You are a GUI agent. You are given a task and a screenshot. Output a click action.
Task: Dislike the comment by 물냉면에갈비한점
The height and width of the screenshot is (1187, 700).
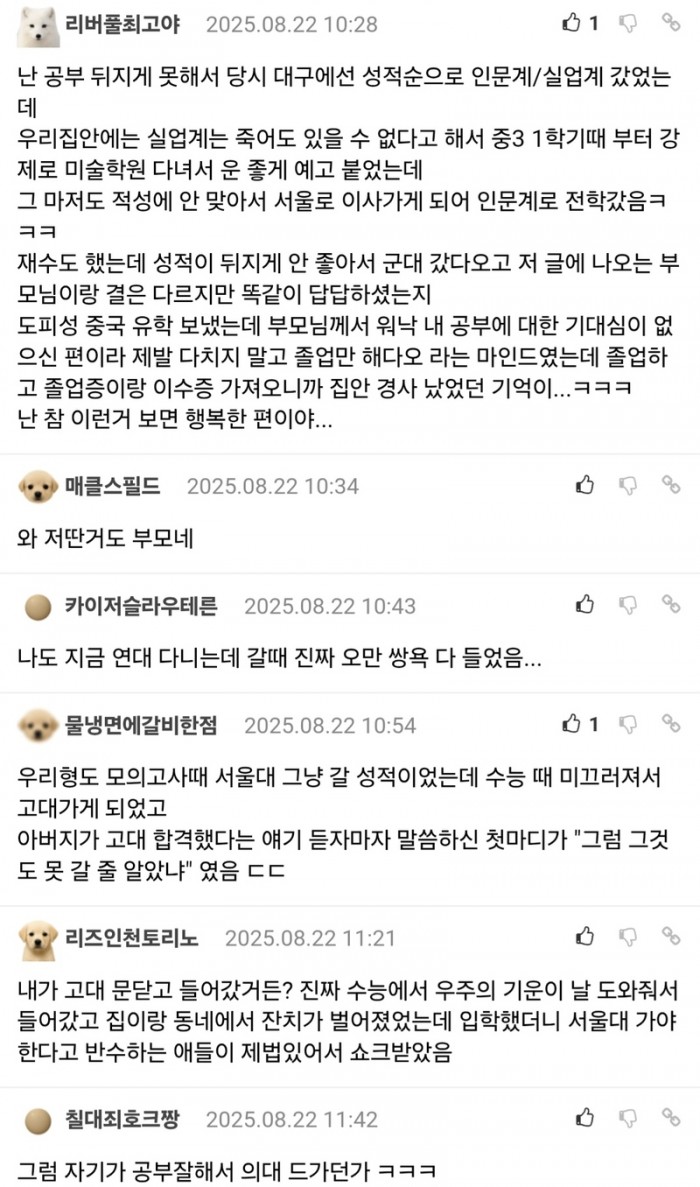click(x=629, y=723)
